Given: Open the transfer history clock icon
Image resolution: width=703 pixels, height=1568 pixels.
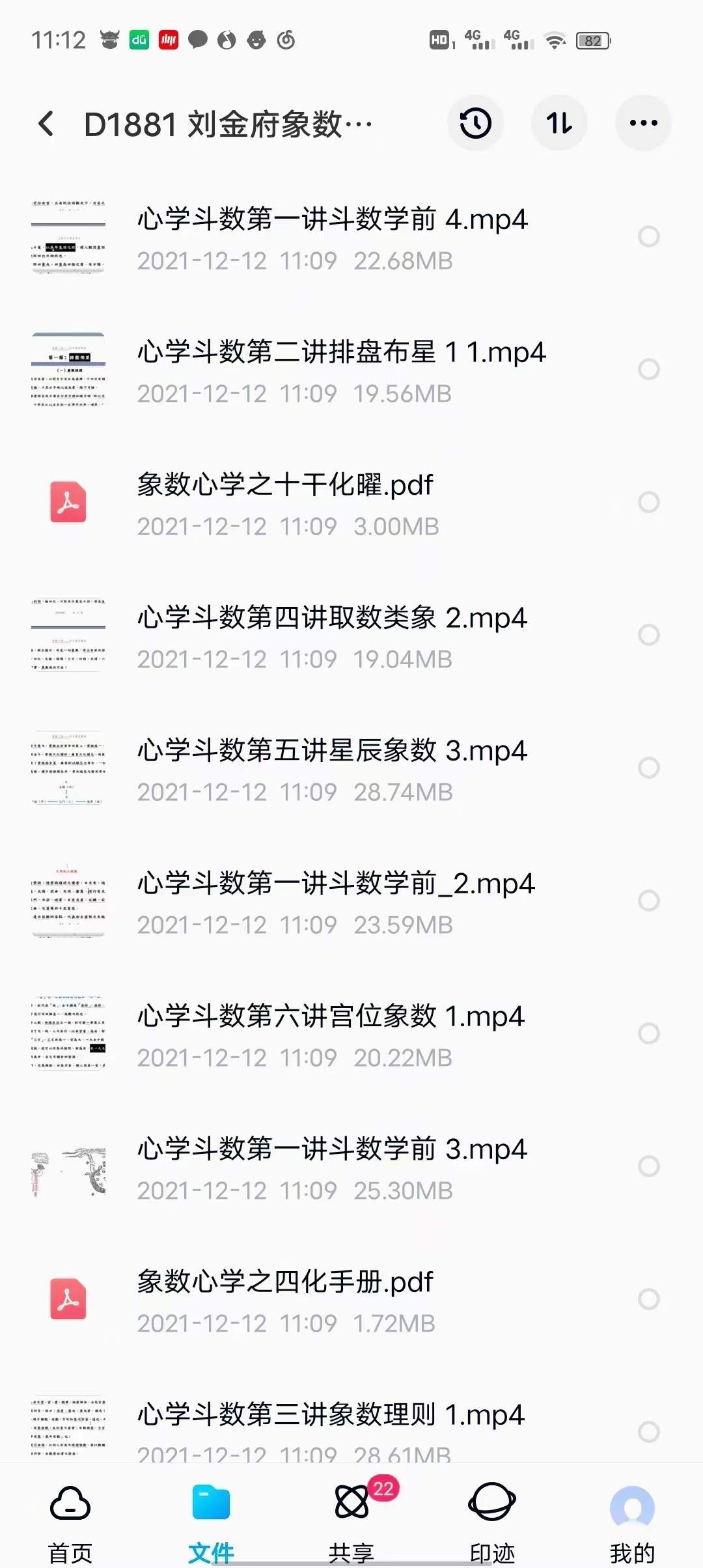Looking at the screenshot, I should 475,122.
